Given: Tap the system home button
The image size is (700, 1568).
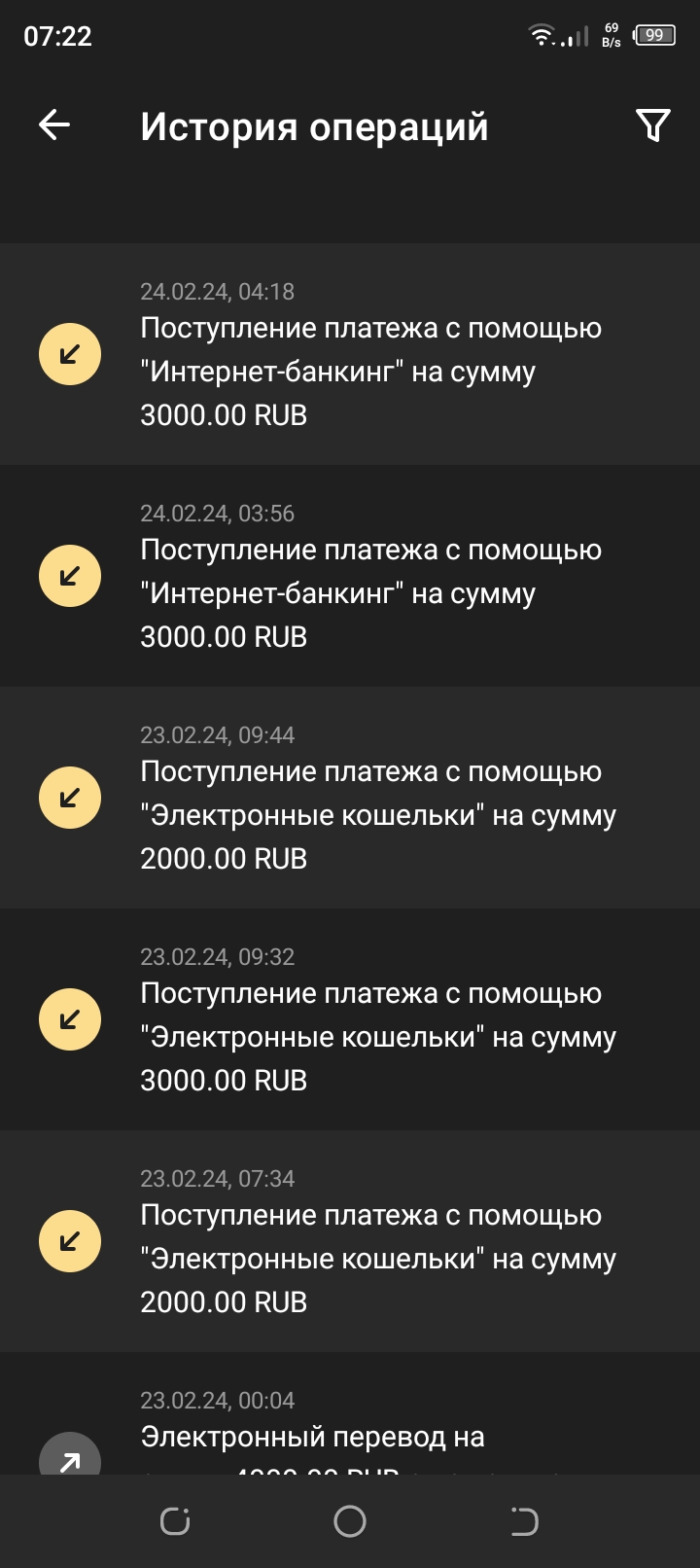Looking at the screenshot, I should [350, 1521].
